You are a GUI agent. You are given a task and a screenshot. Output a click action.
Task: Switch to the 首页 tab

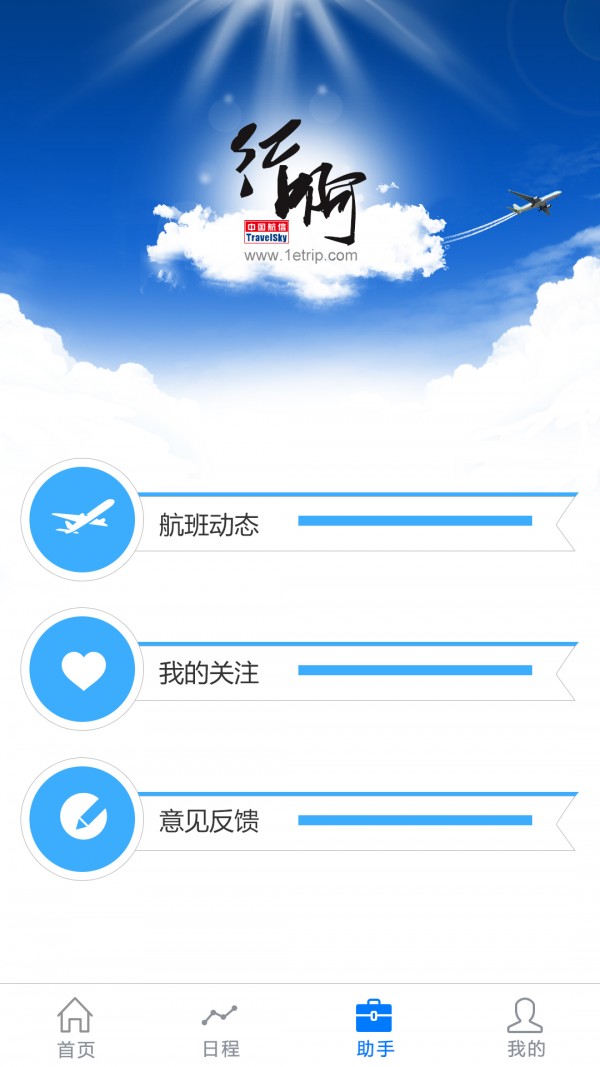[x=75, y=1028]
